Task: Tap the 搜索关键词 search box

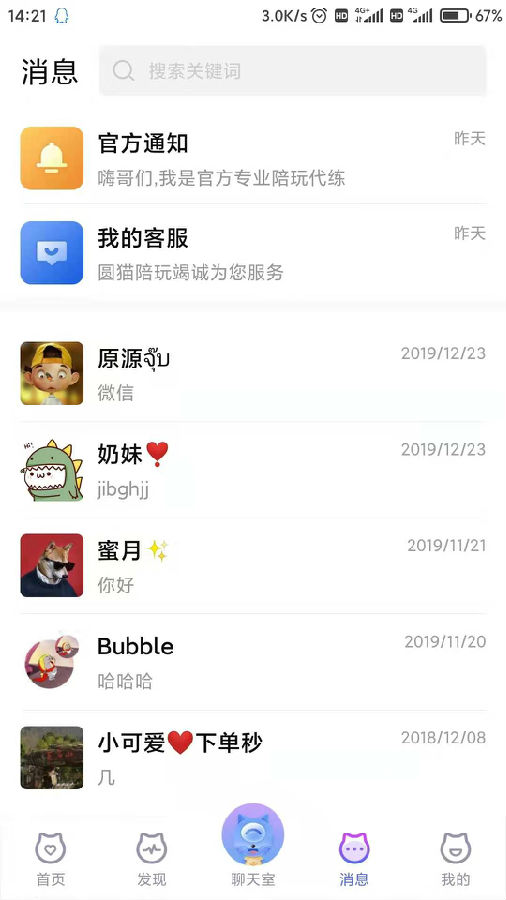Action: click(x=293, y=71)
